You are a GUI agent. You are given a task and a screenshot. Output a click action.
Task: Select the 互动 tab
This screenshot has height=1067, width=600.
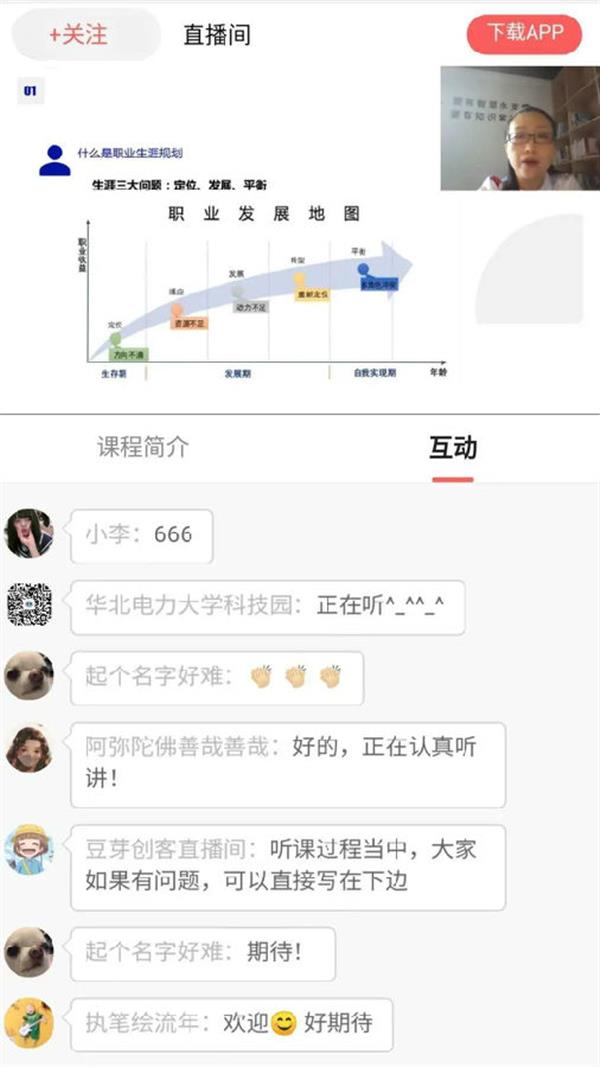click(x=452, y=448)
